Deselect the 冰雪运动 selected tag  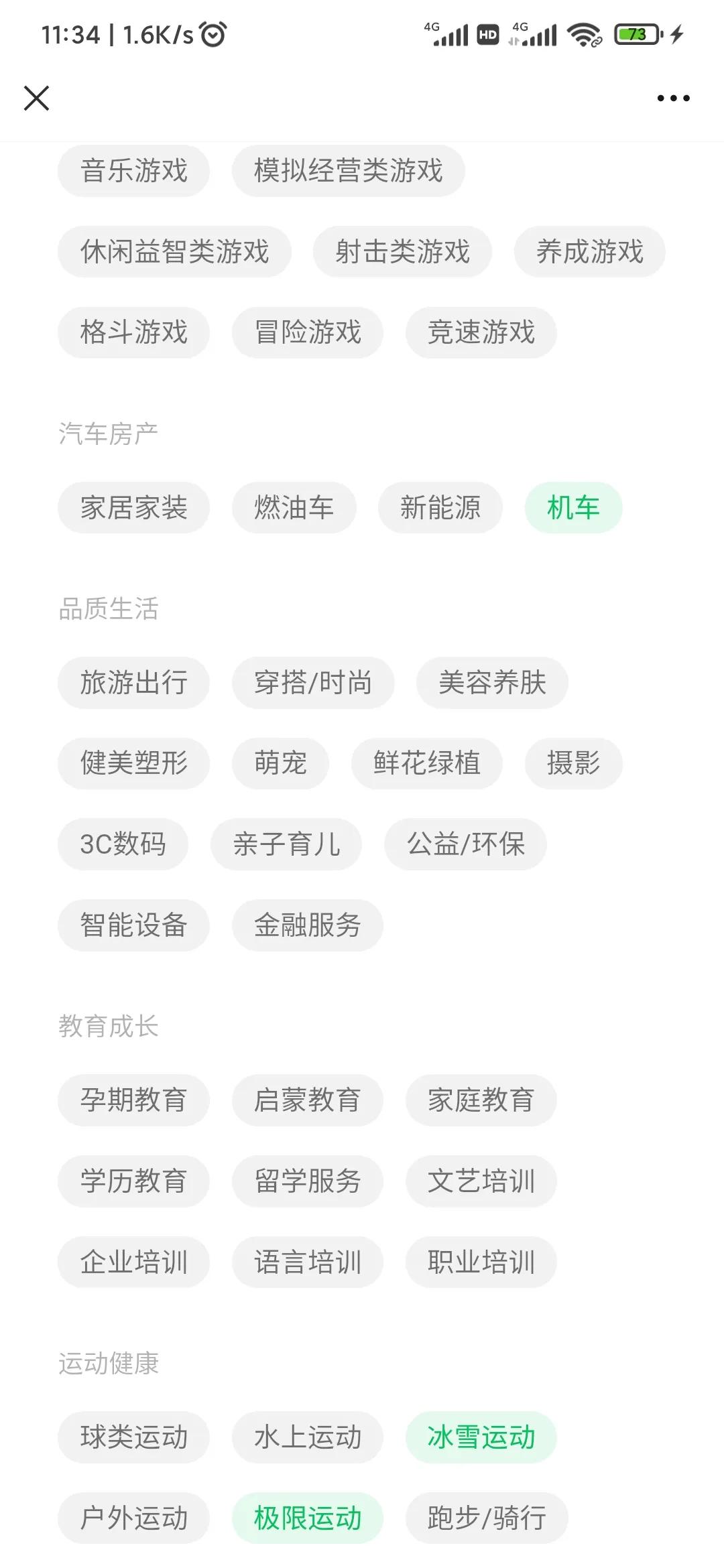(481, 1437)
